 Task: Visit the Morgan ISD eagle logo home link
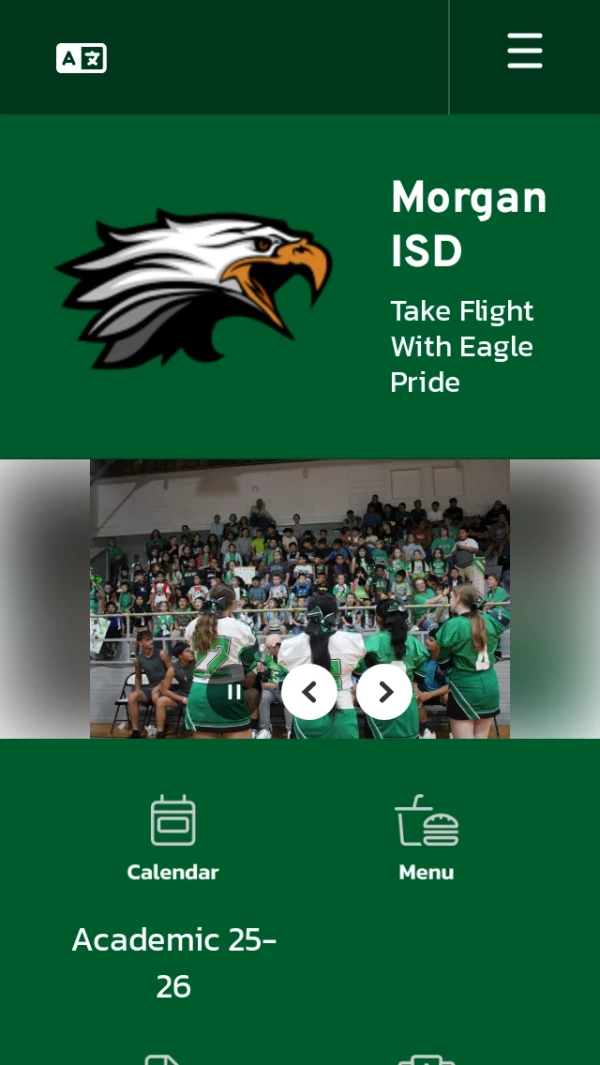coord(194,286)
